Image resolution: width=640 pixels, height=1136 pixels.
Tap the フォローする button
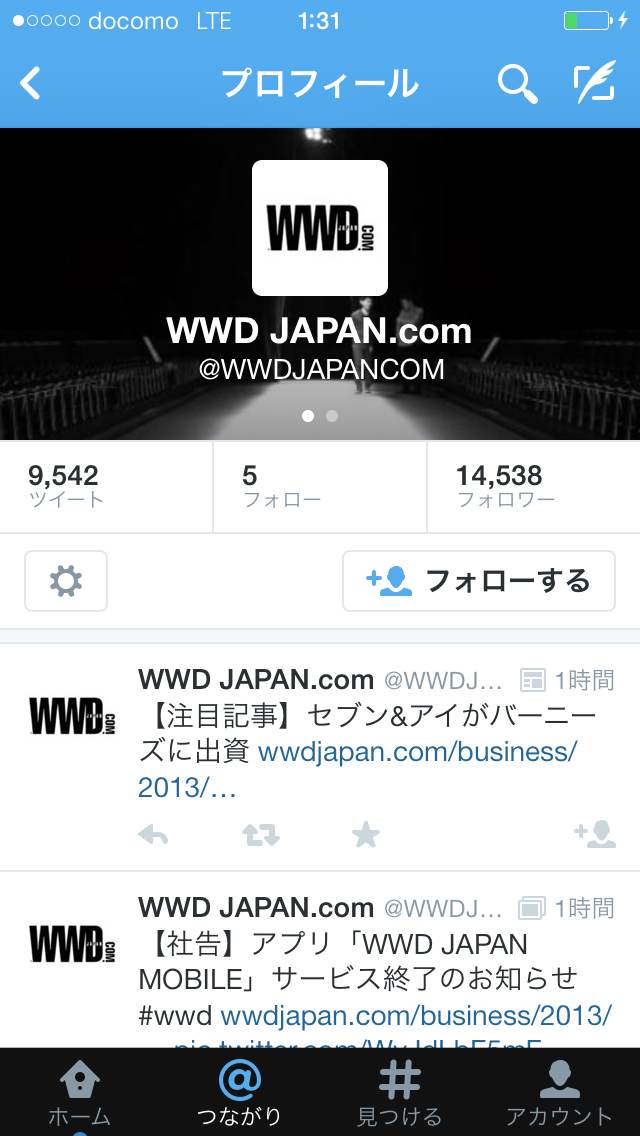478,581
